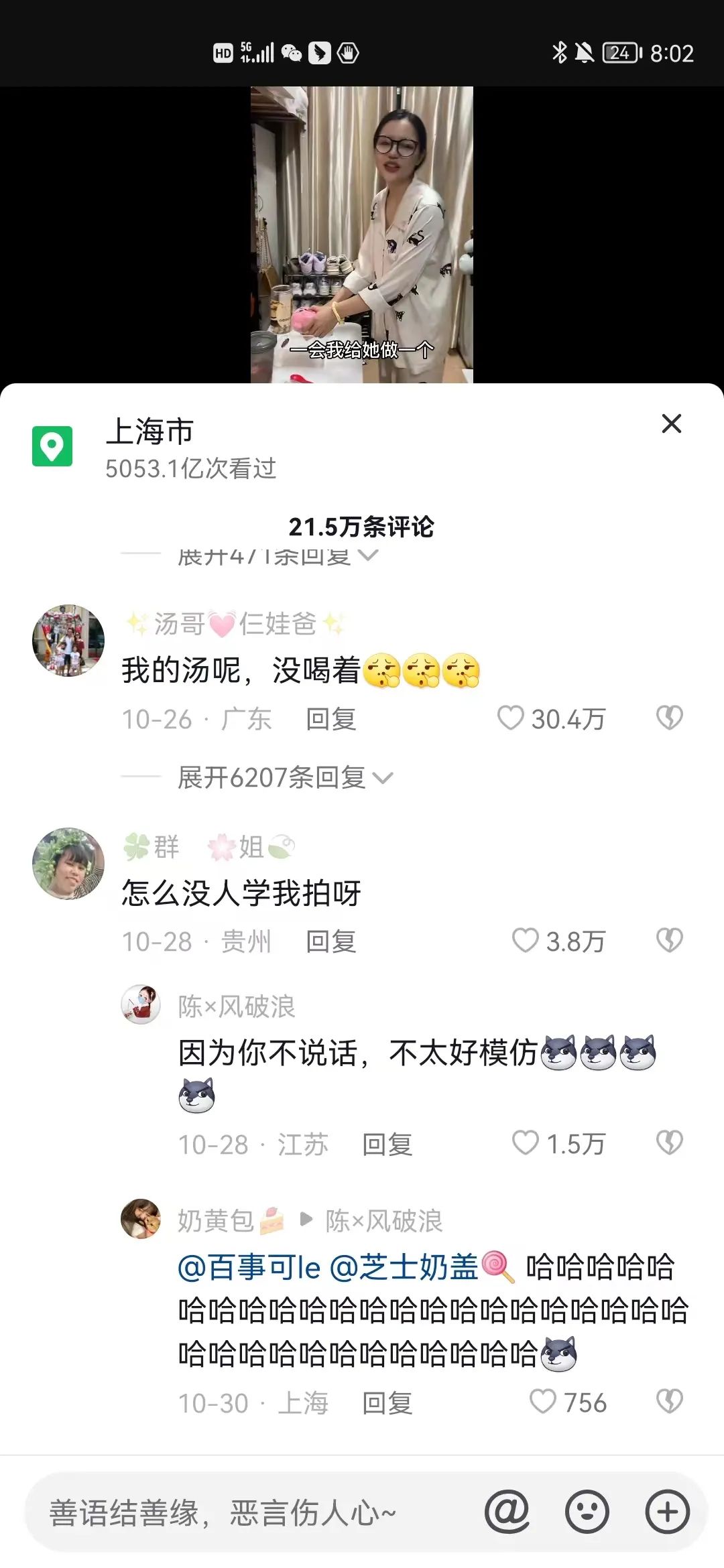Open 汤哥's profile avatar
724x1568 pixels.
pyautogui.click(x=68, y=641)
